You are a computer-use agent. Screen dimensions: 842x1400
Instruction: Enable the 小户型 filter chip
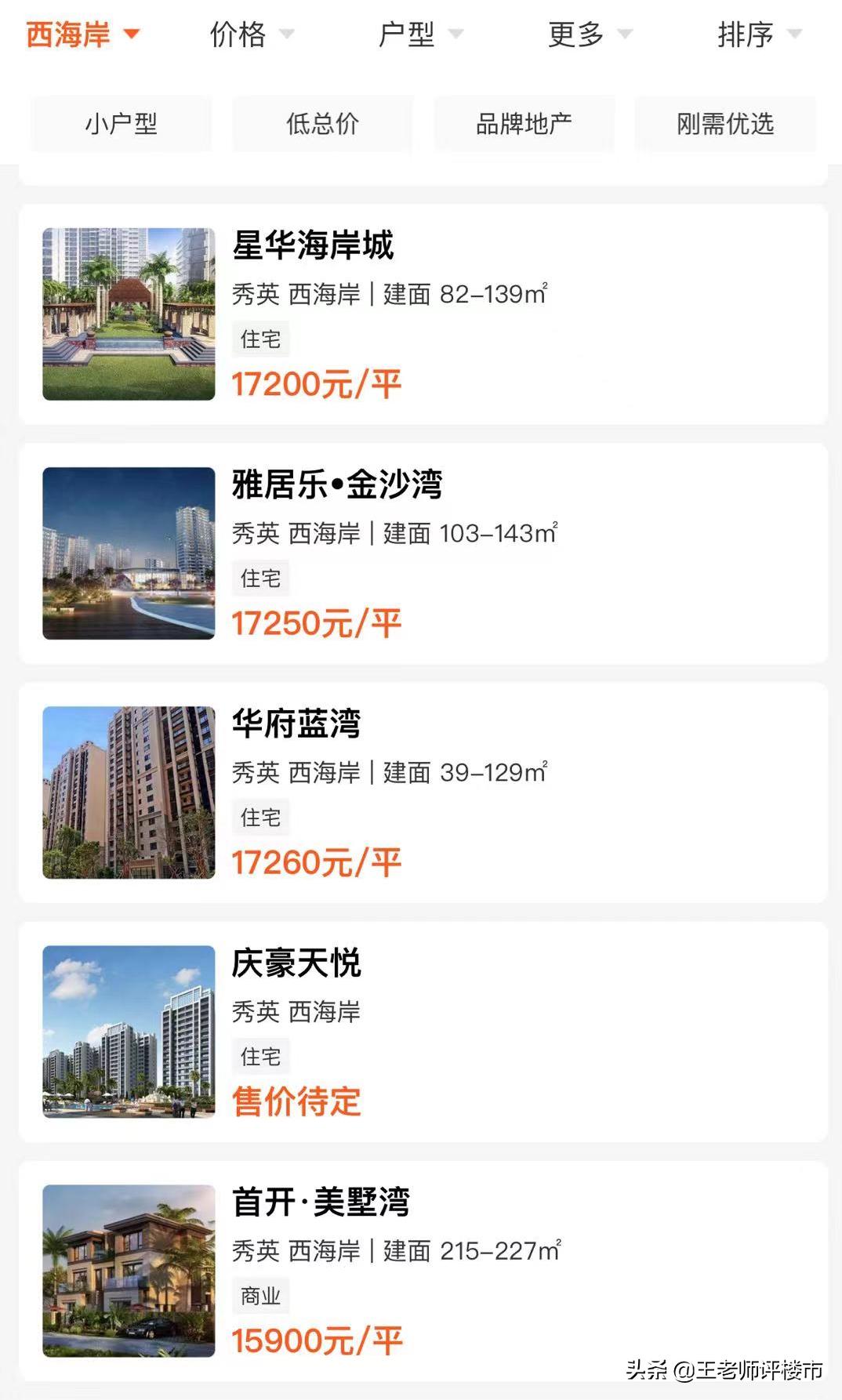coord(119,123)
